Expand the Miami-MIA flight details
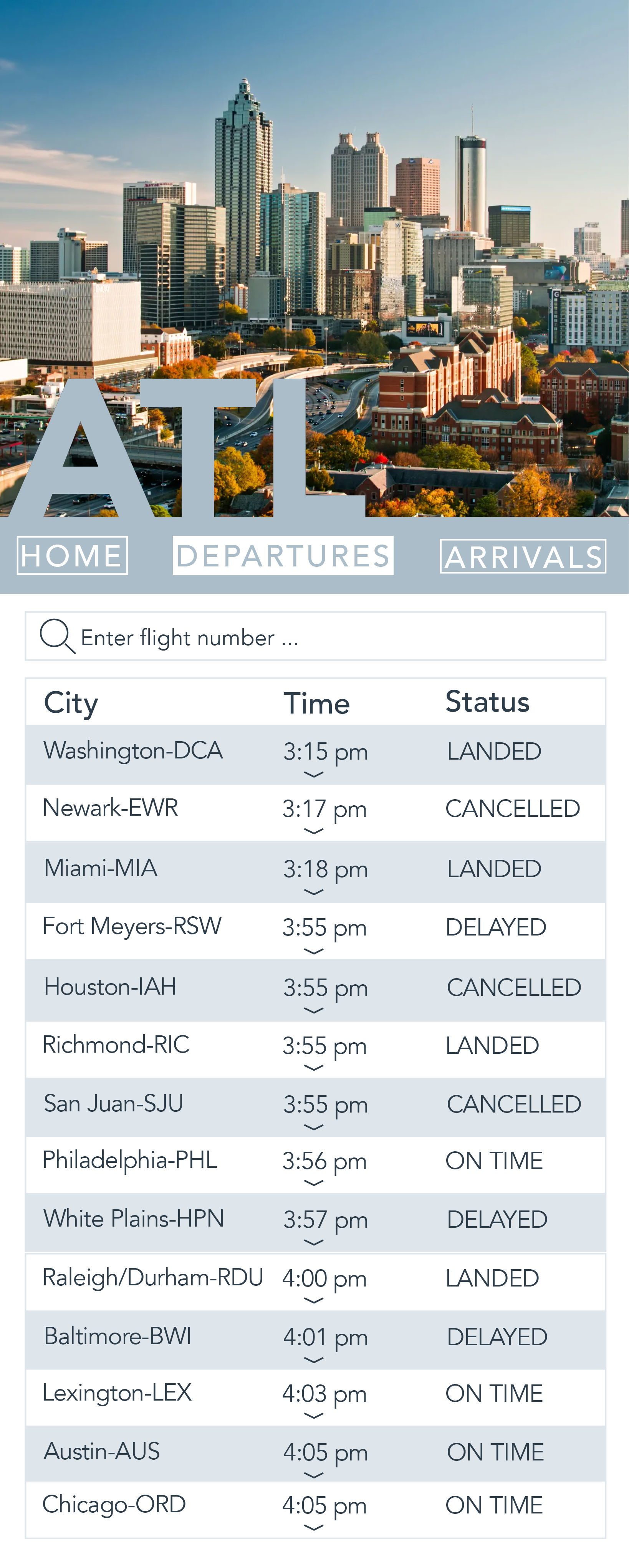This screenshot has height=1568, width=629. click(x=313, y=892)
